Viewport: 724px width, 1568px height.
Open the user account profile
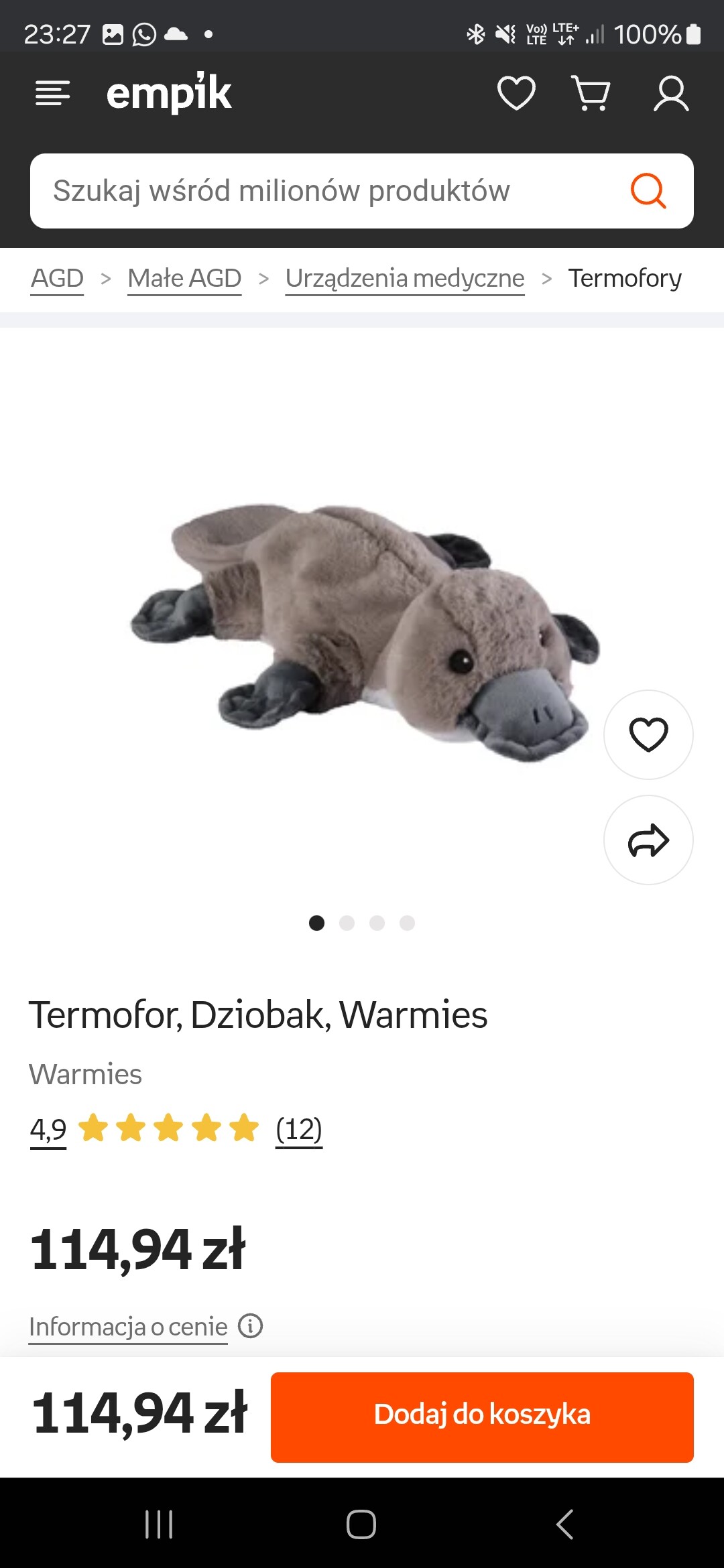click(671, 93)
